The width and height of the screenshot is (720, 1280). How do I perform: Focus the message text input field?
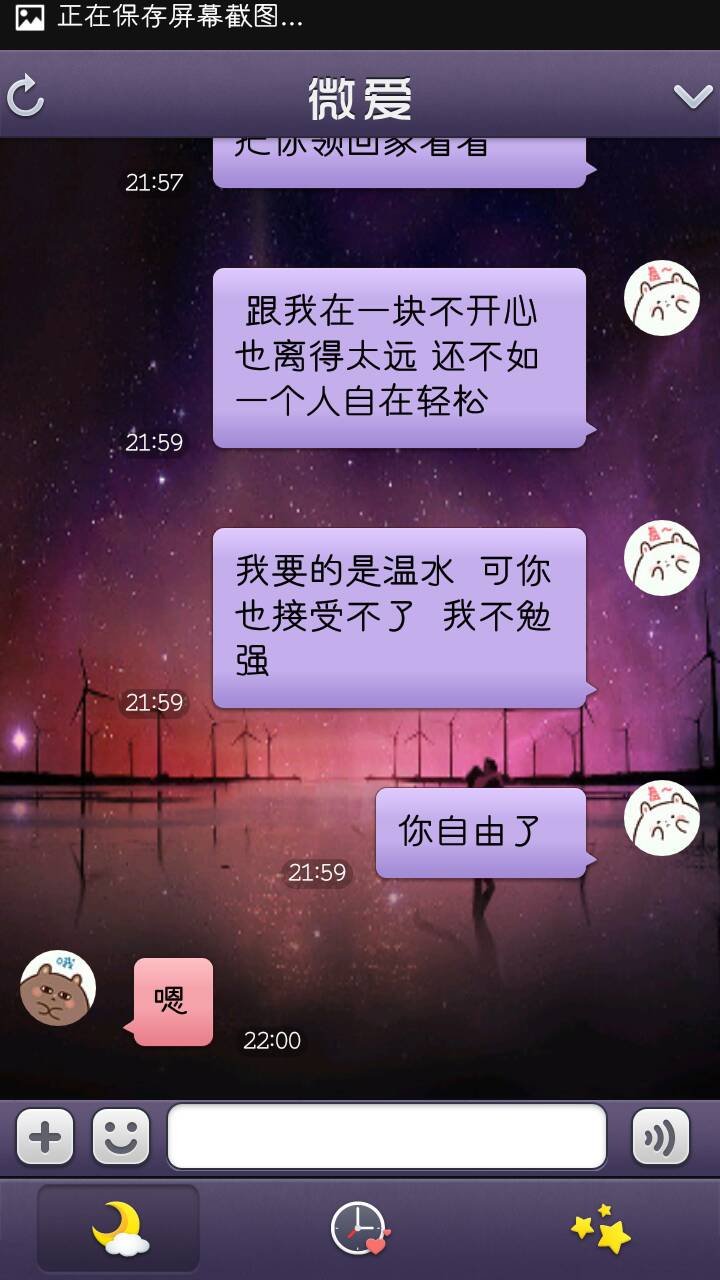pos(386,1137)
